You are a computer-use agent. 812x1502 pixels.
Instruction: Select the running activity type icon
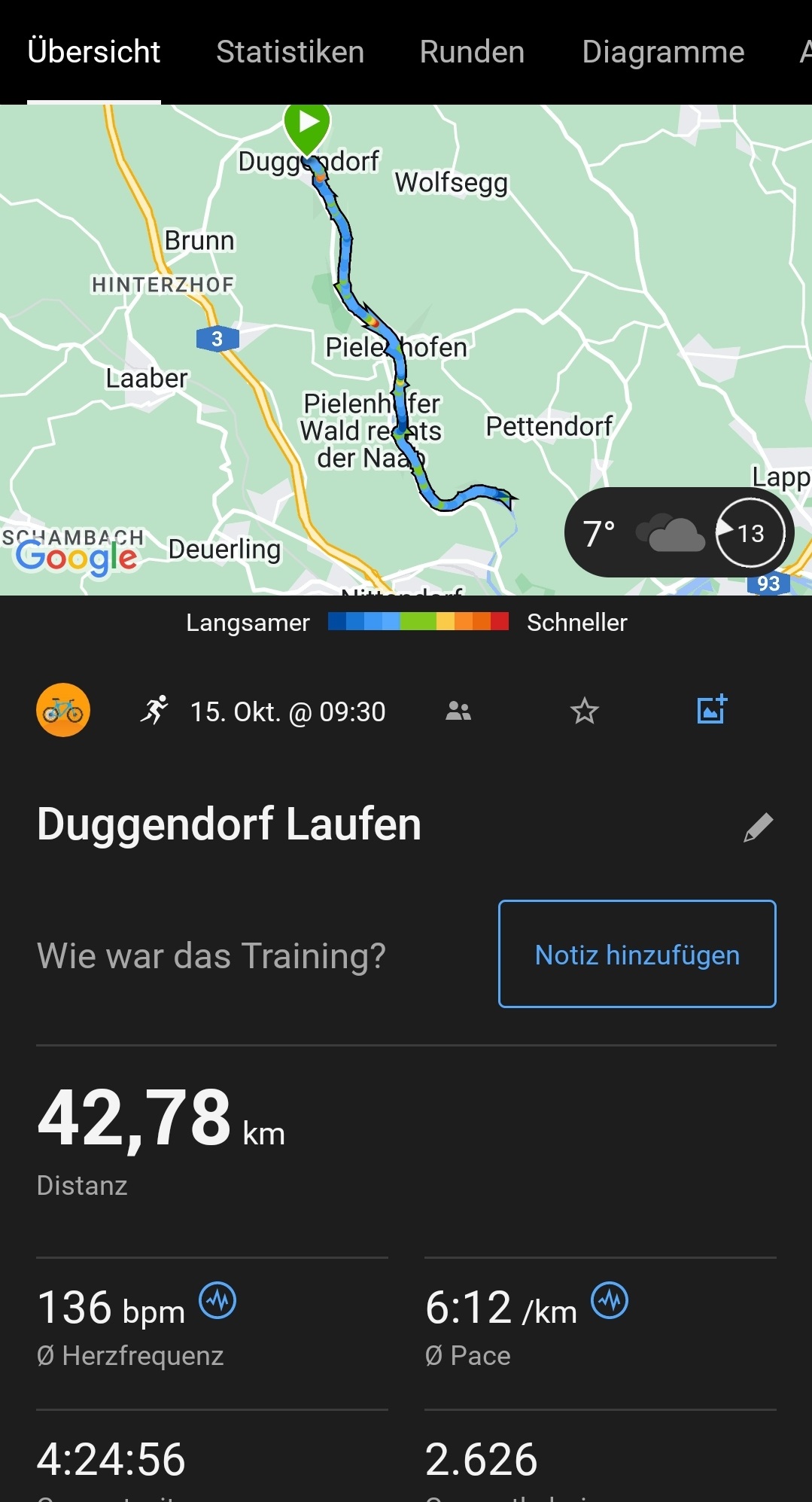[154, 710]
